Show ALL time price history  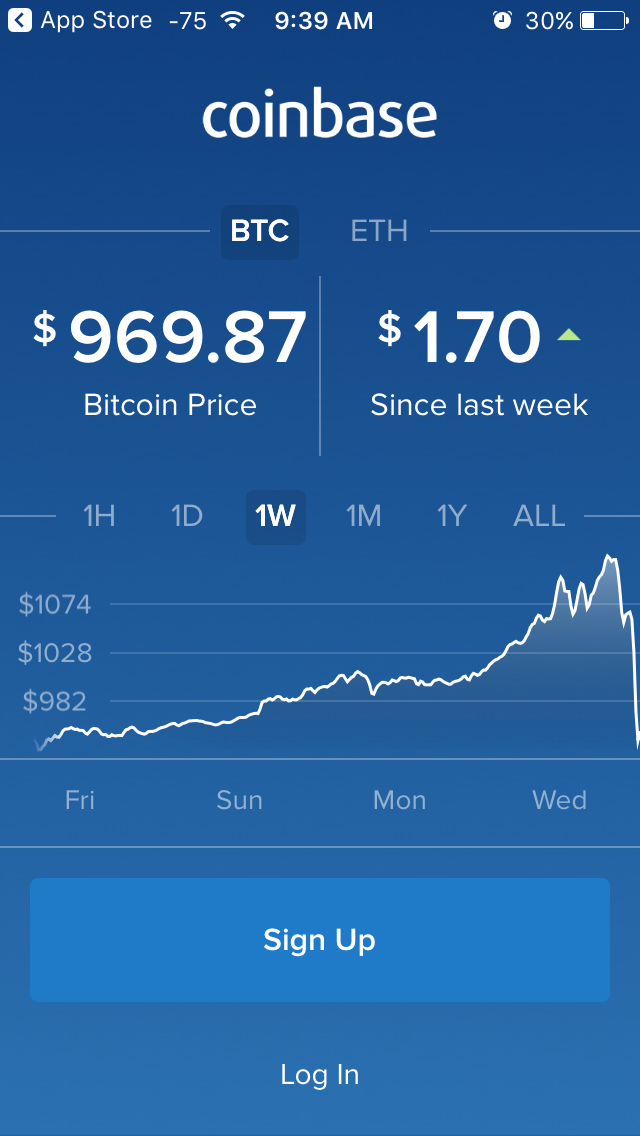pos(539,516)
